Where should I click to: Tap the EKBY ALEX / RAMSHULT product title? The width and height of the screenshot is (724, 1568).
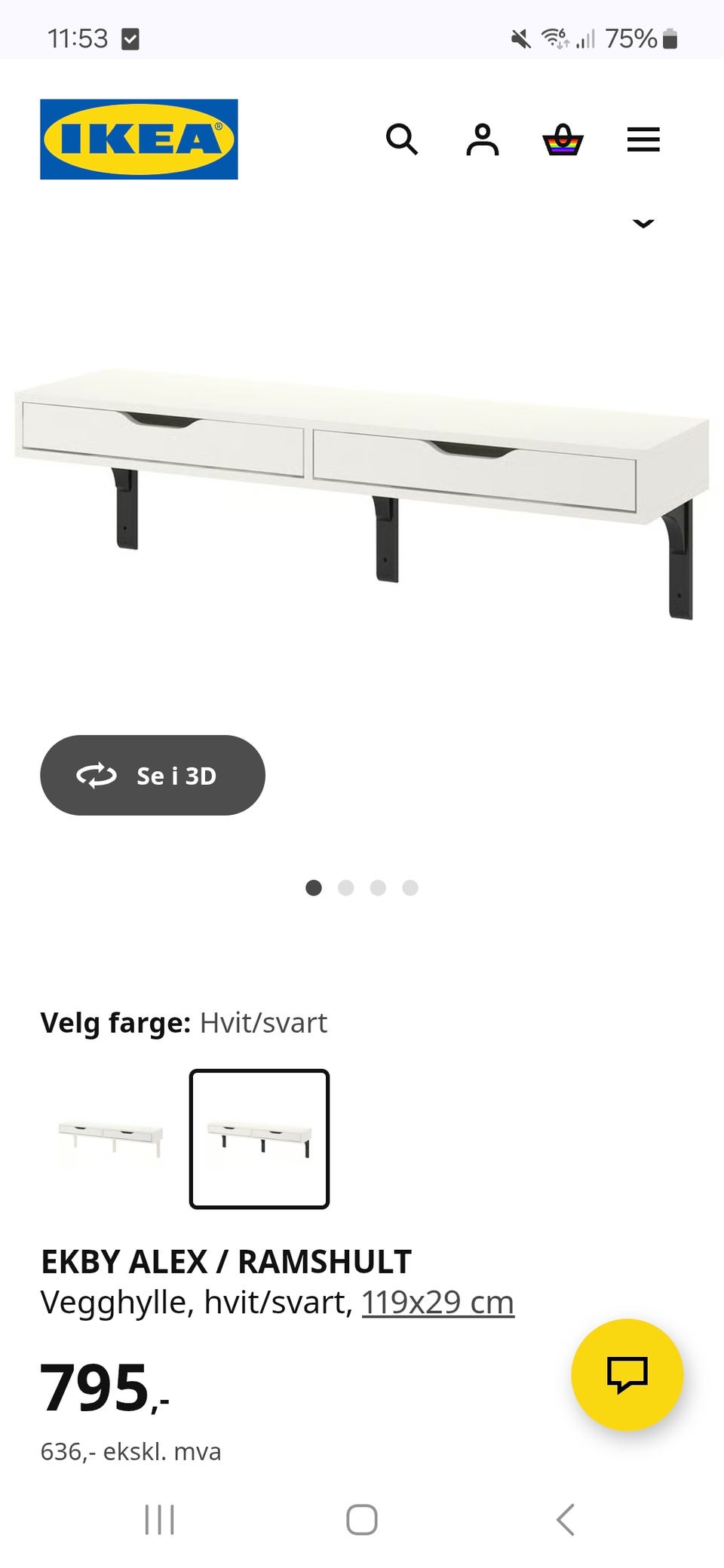pyautogui.click(x=225, y=1259)
